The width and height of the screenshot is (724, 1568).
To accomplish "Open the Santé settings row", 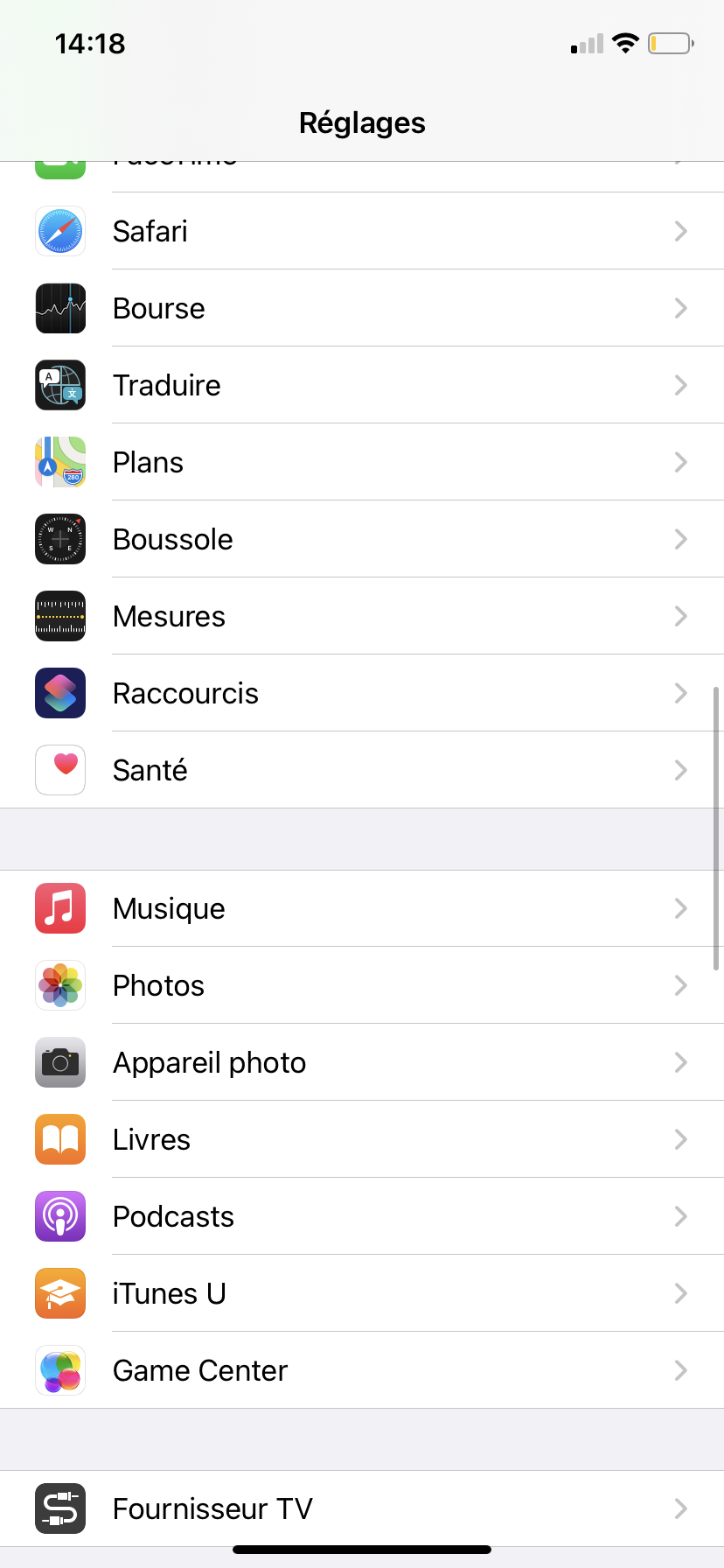I will (x=362, y=770).
